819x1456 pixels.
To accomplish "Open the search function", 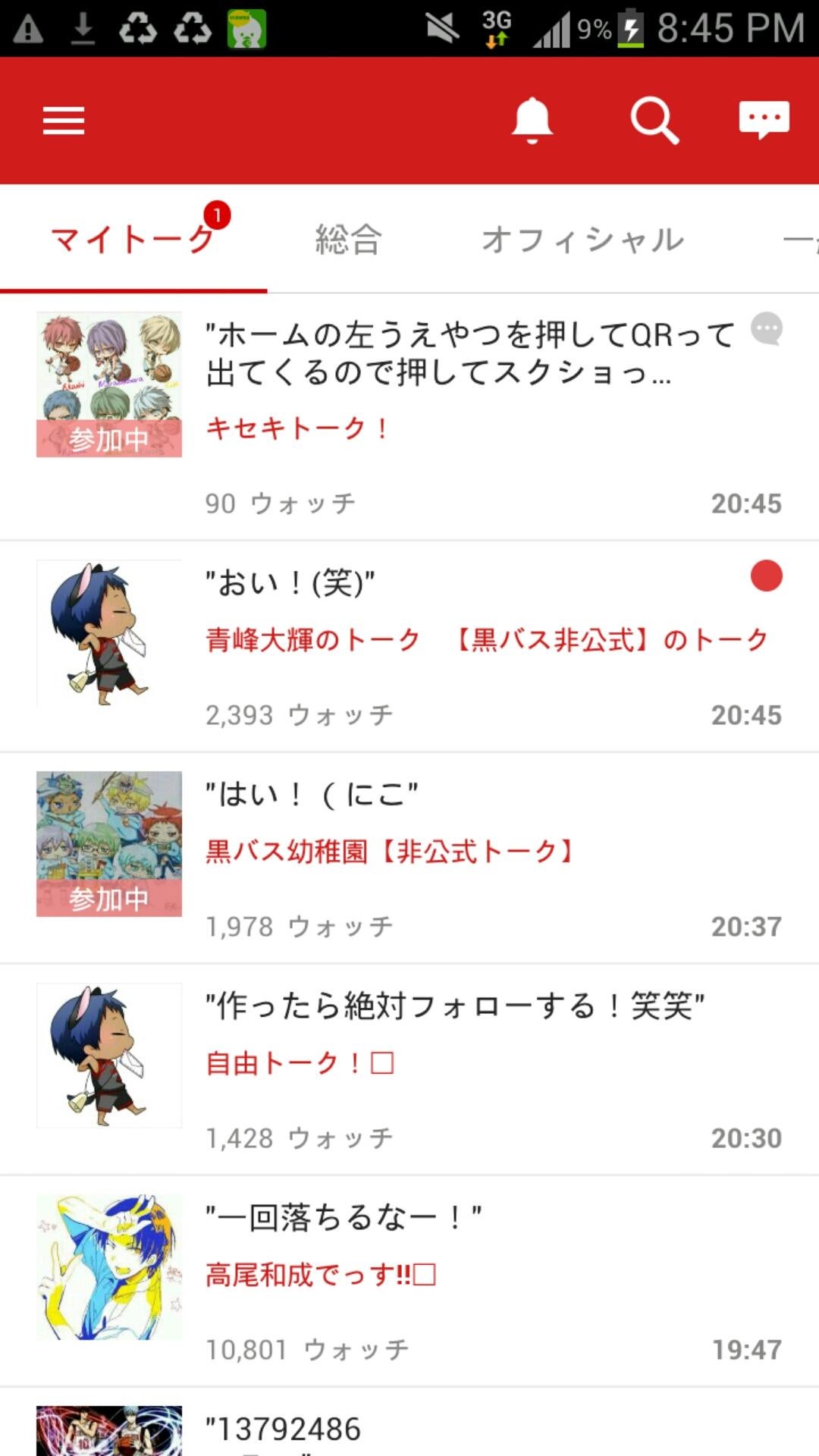I will pyautogui.click(x=653, y=121).
